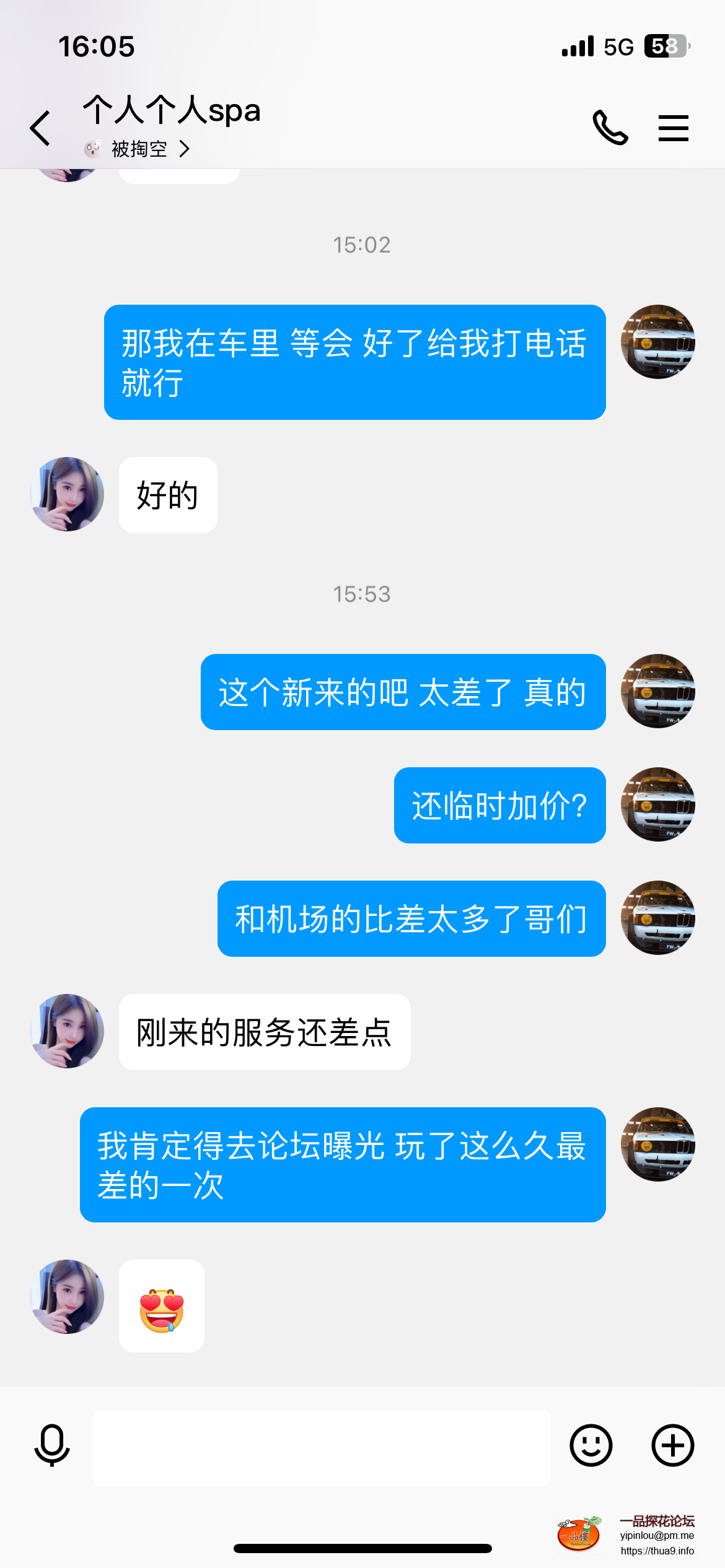Screen dimensions: 725x1568
Task: Start a voice call with this contact
Action: pyautogui.click(x=610, y=128)
